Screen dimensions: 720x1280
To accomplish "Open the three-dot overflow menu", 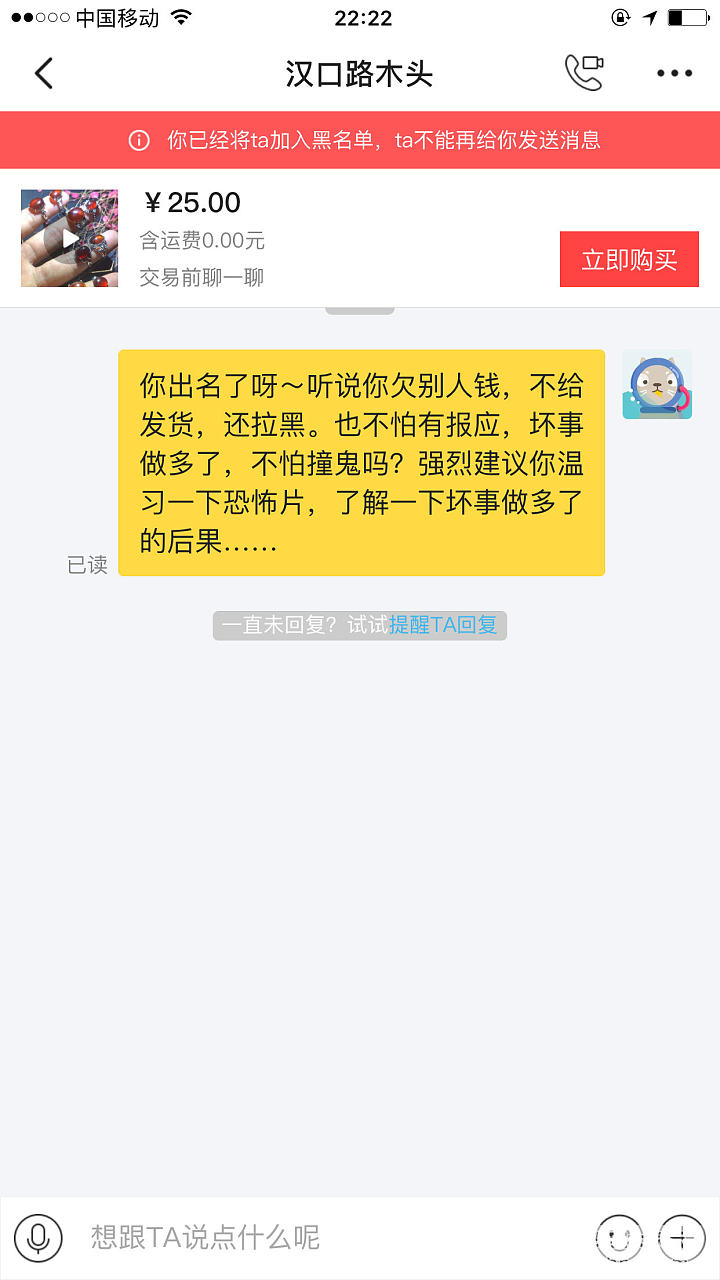I will pyautogui.click(x=674, y=73).
